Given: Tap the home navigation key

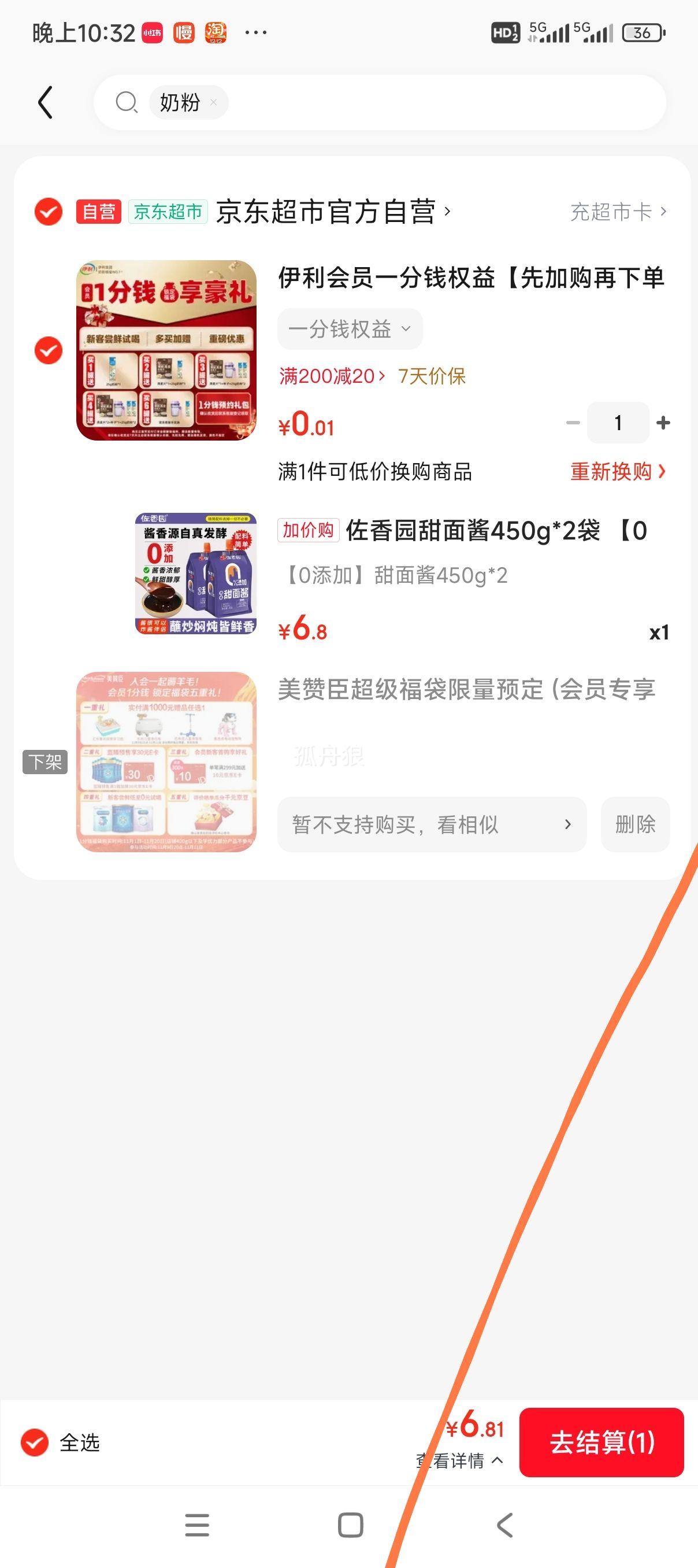Looking at the screenshot, I should [x=348, y=1525].
